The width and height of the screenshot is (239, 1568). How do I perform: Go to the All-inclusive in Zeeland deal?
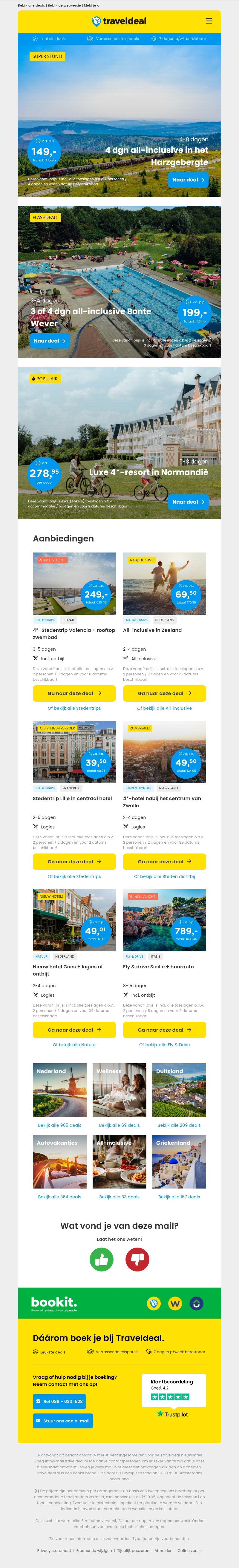164,693
